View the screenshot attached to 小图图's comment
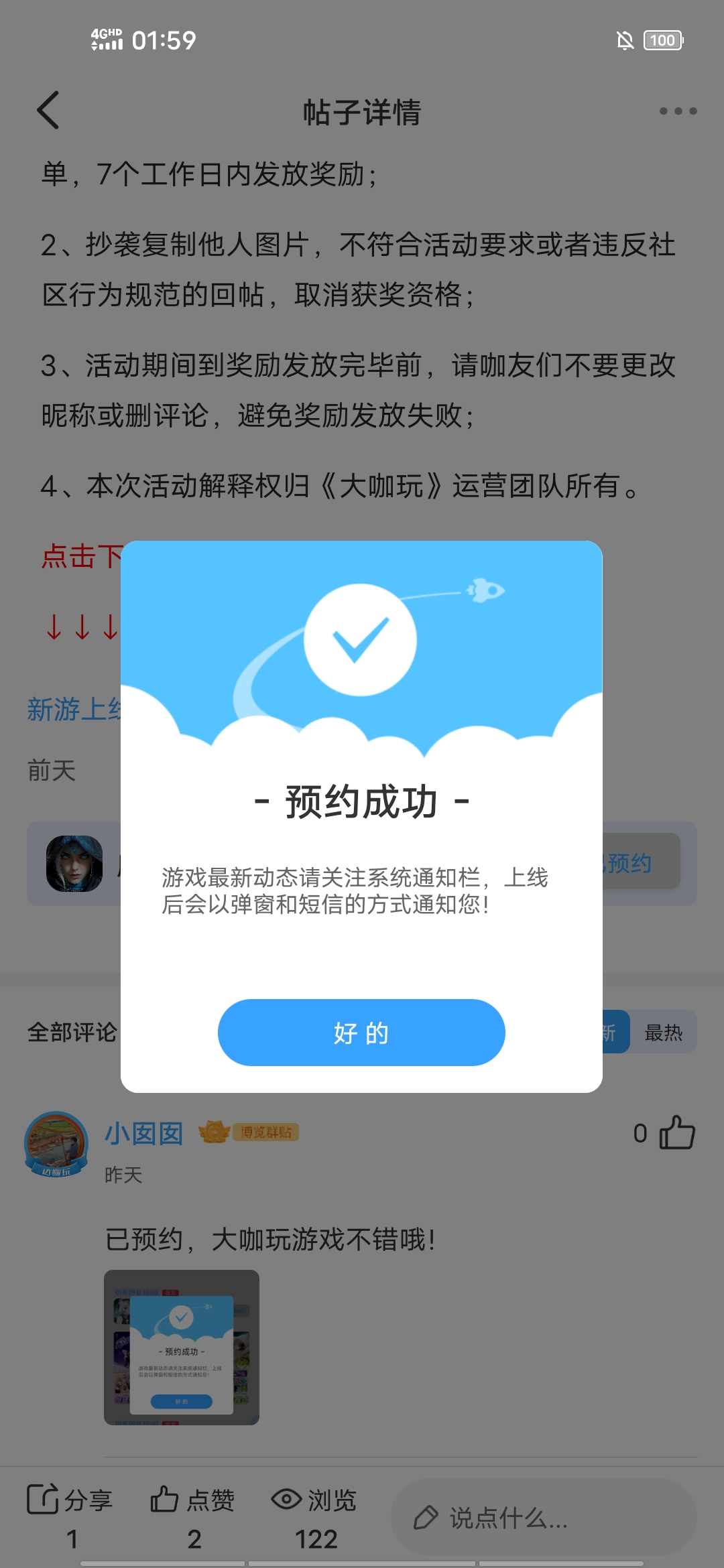The width and height of the screenshot is (724, 1568). [182, 1347]
